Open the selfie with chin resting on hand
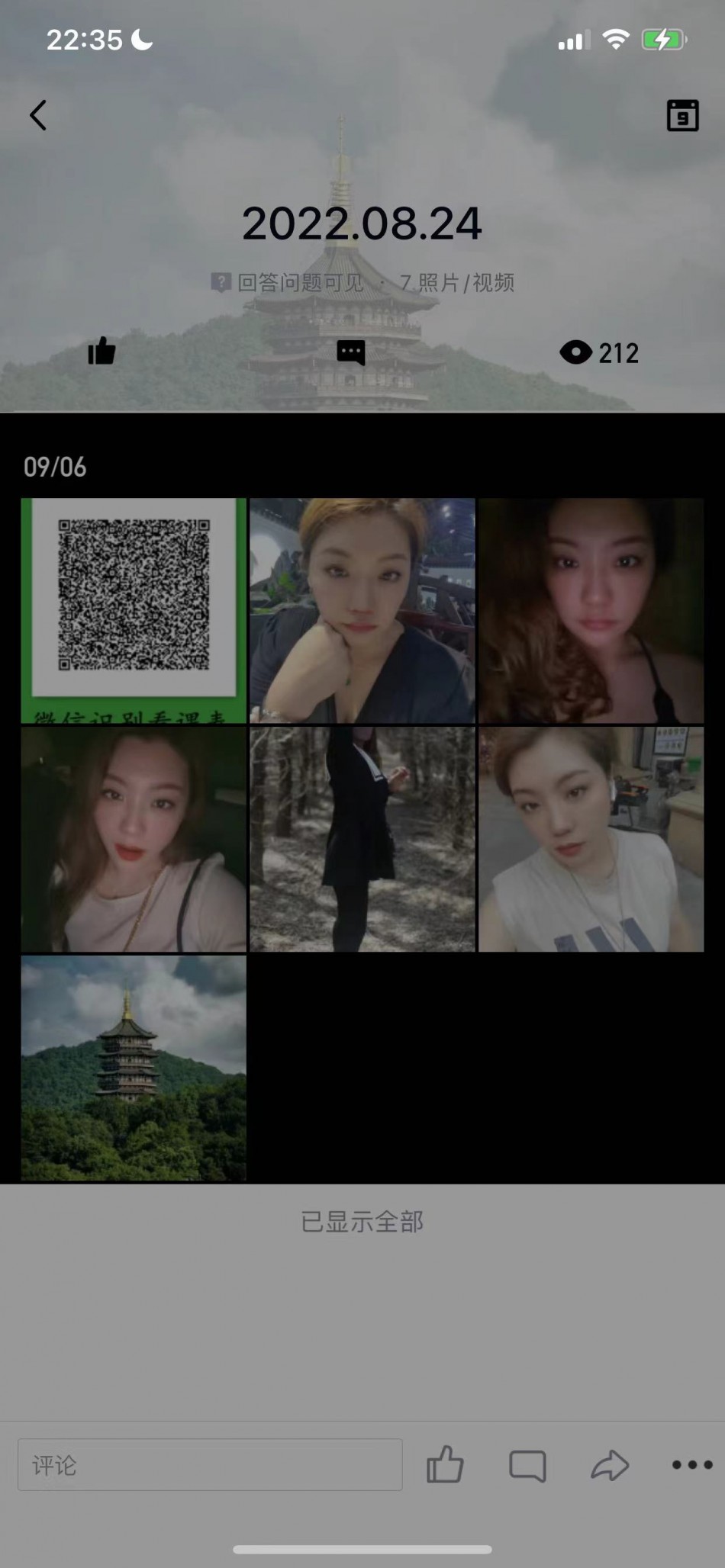Screen dimensions: 725x1568 362,610
